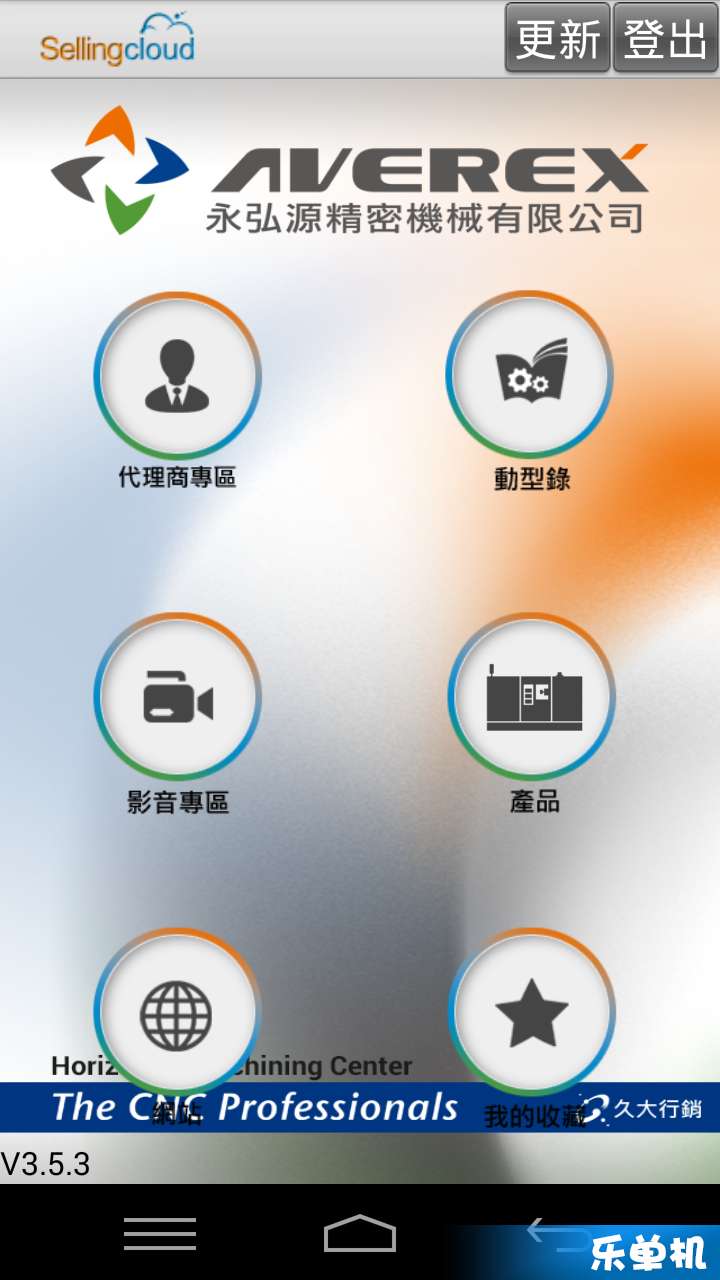Open the system menu button
720x1280 pixels.
tap(160, 1234)
